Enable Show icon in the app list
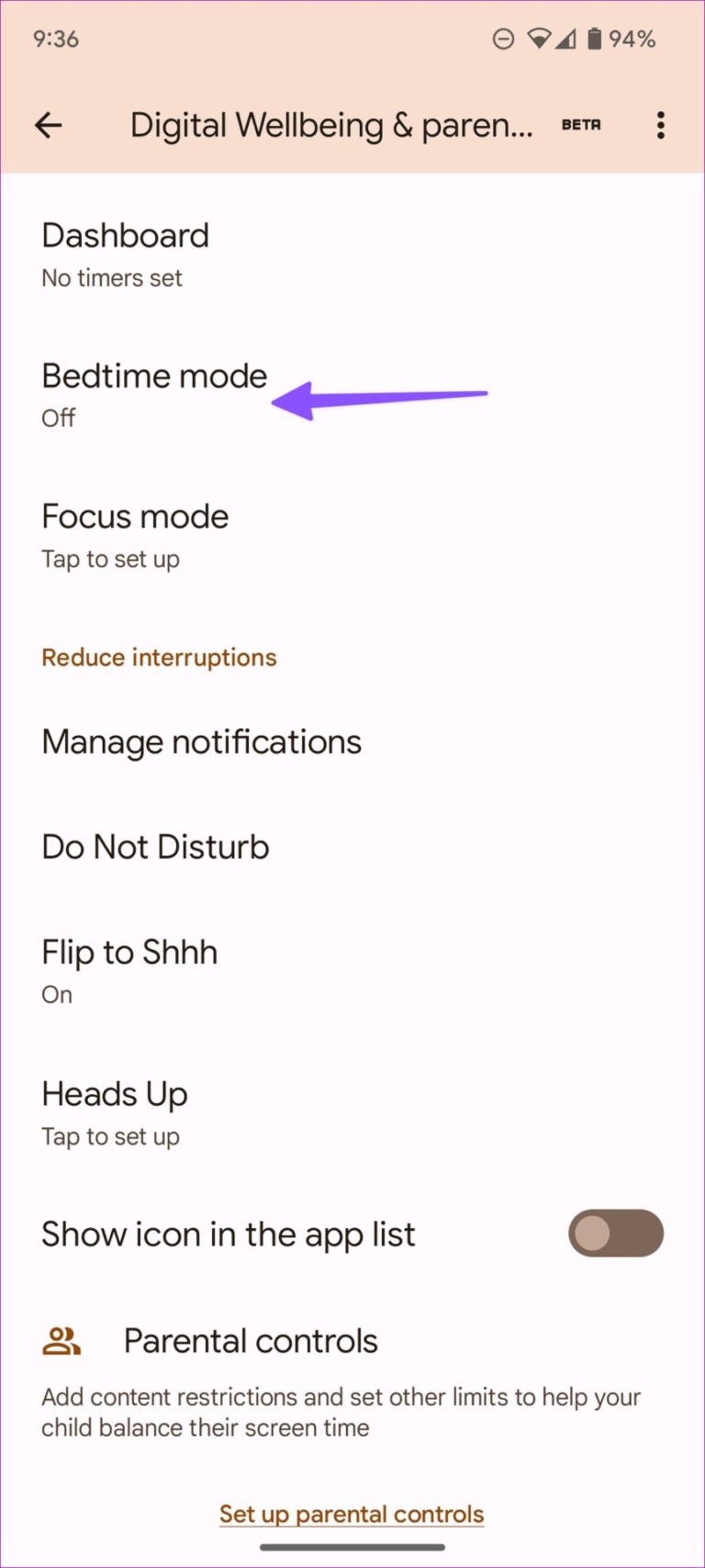 (616, 1234)
